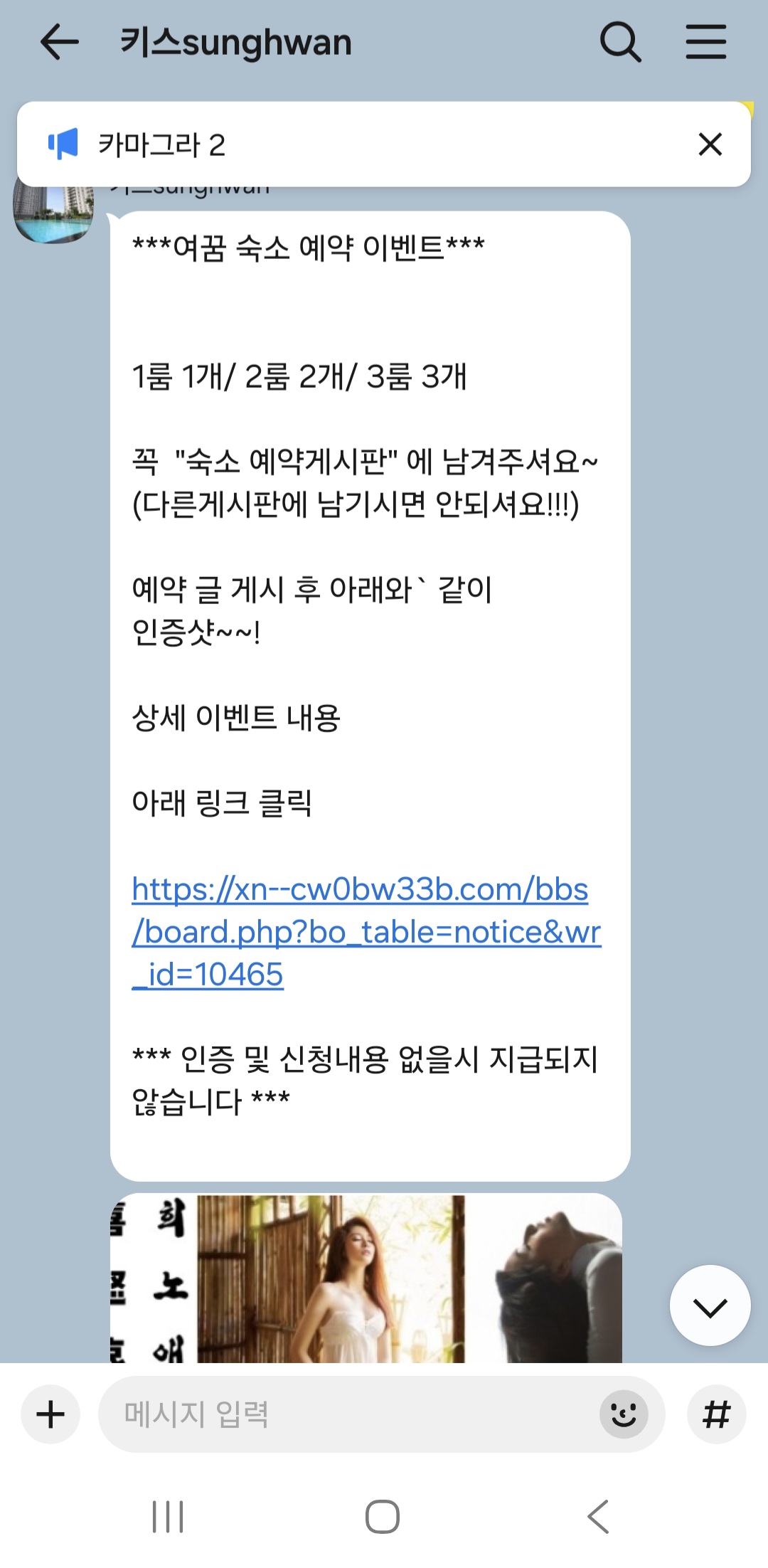Image resolution: width=768 pixels, height=1568 pixels.
Task: Dismiss the pinned notice banner
Action: click(710, 144)
